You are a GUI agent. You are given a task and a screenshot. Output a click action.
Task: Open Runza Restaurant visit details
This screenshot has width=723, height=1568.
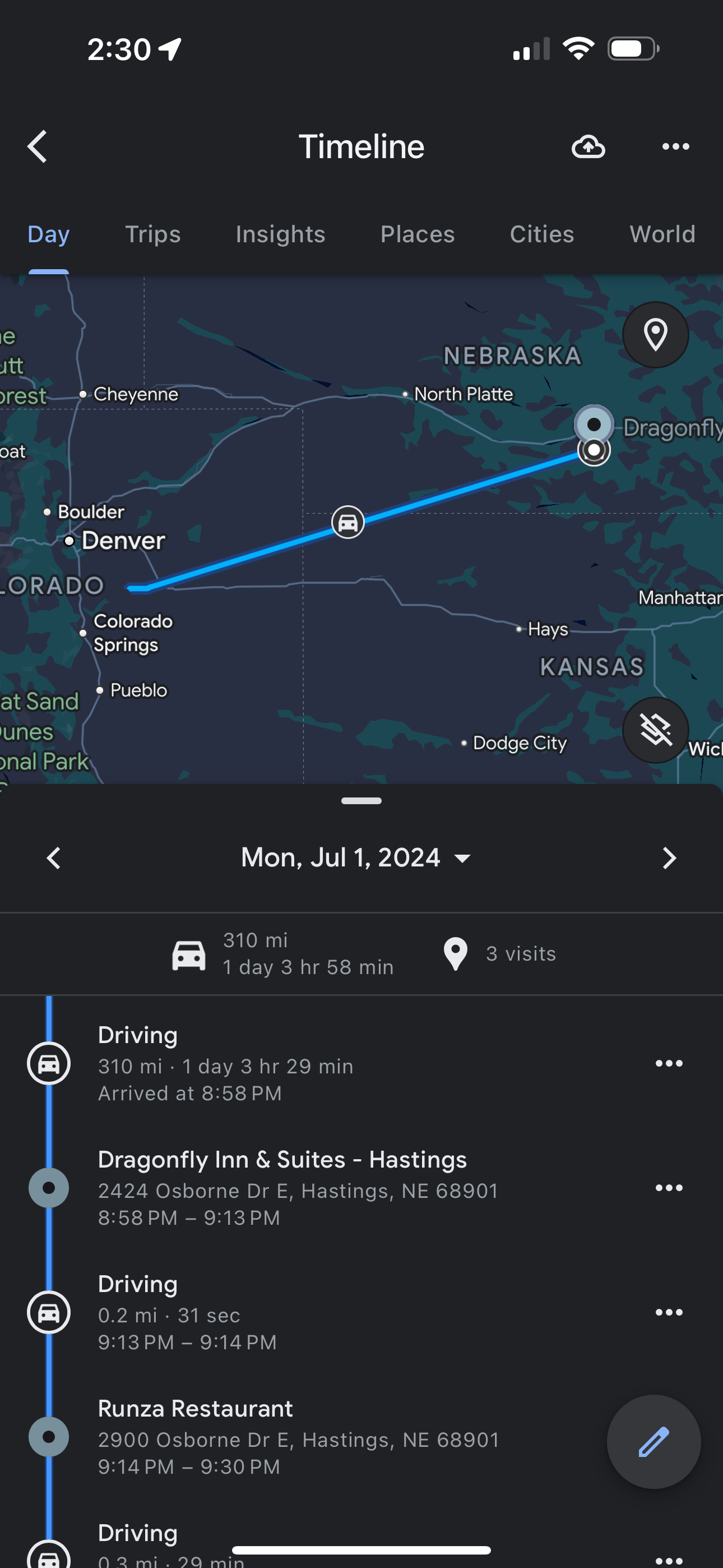[x=361, y=1437]
